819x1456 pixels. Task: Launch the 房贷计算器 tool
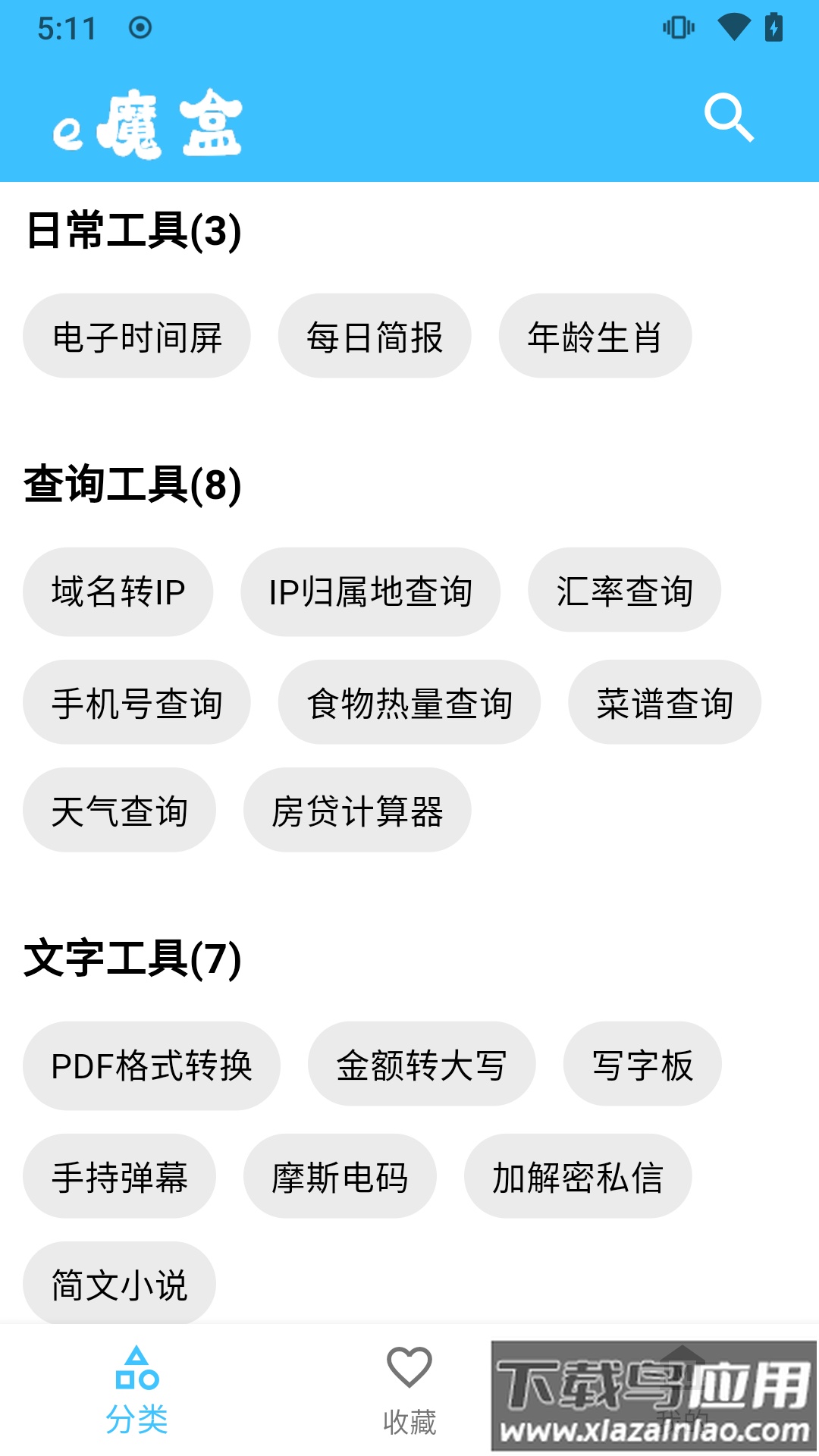point(357,810)
